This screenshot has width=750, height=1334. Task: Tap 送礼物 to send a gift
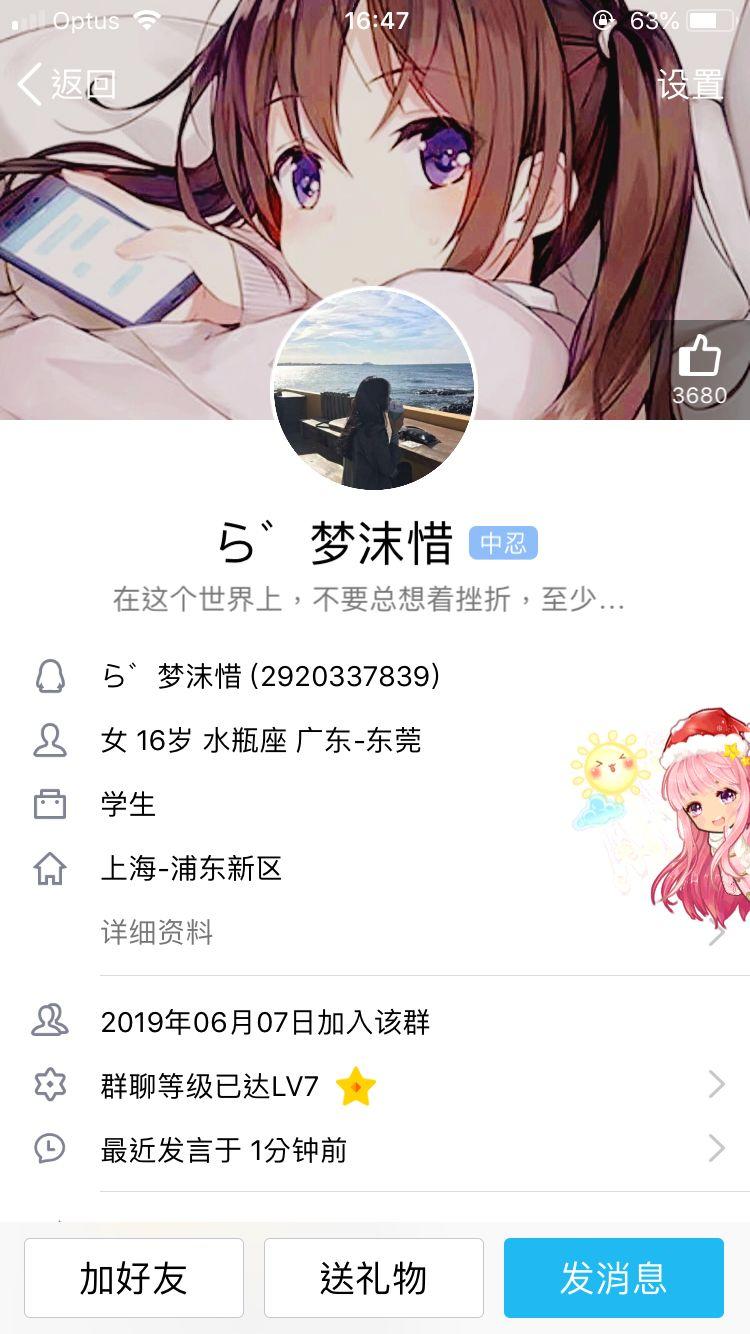(374, 1278)
